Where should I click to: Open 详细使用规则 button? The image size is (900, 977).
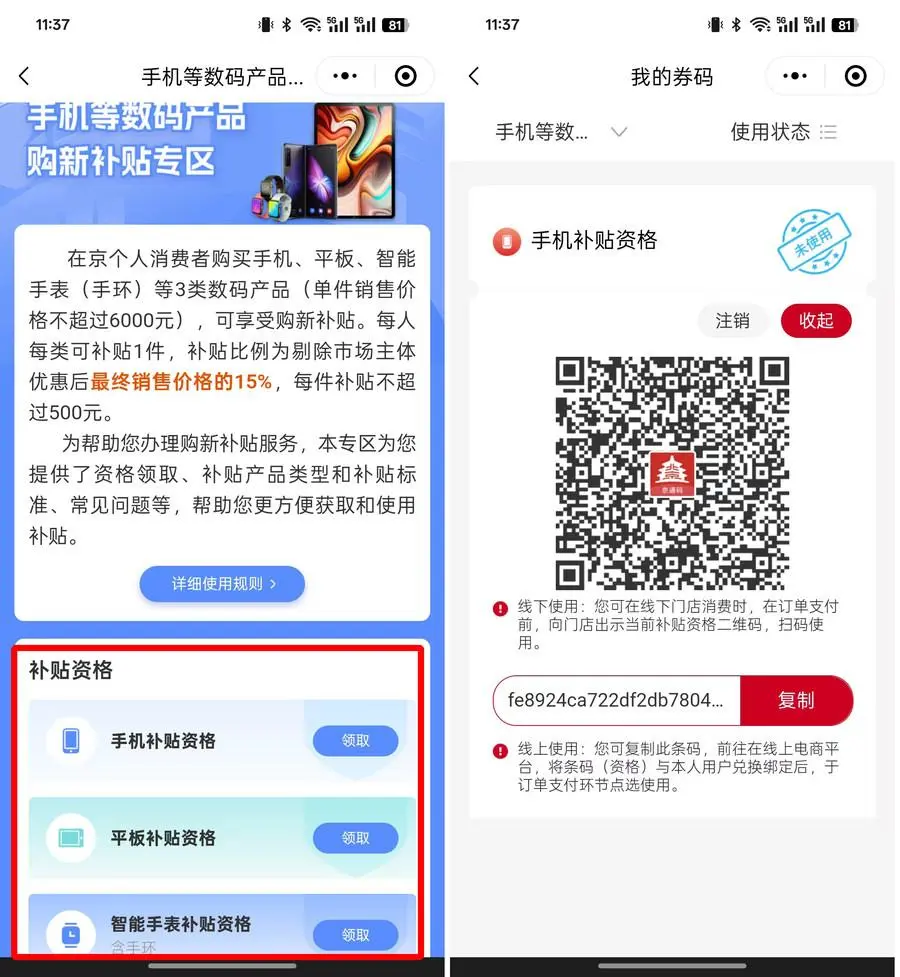pos(222,584)
